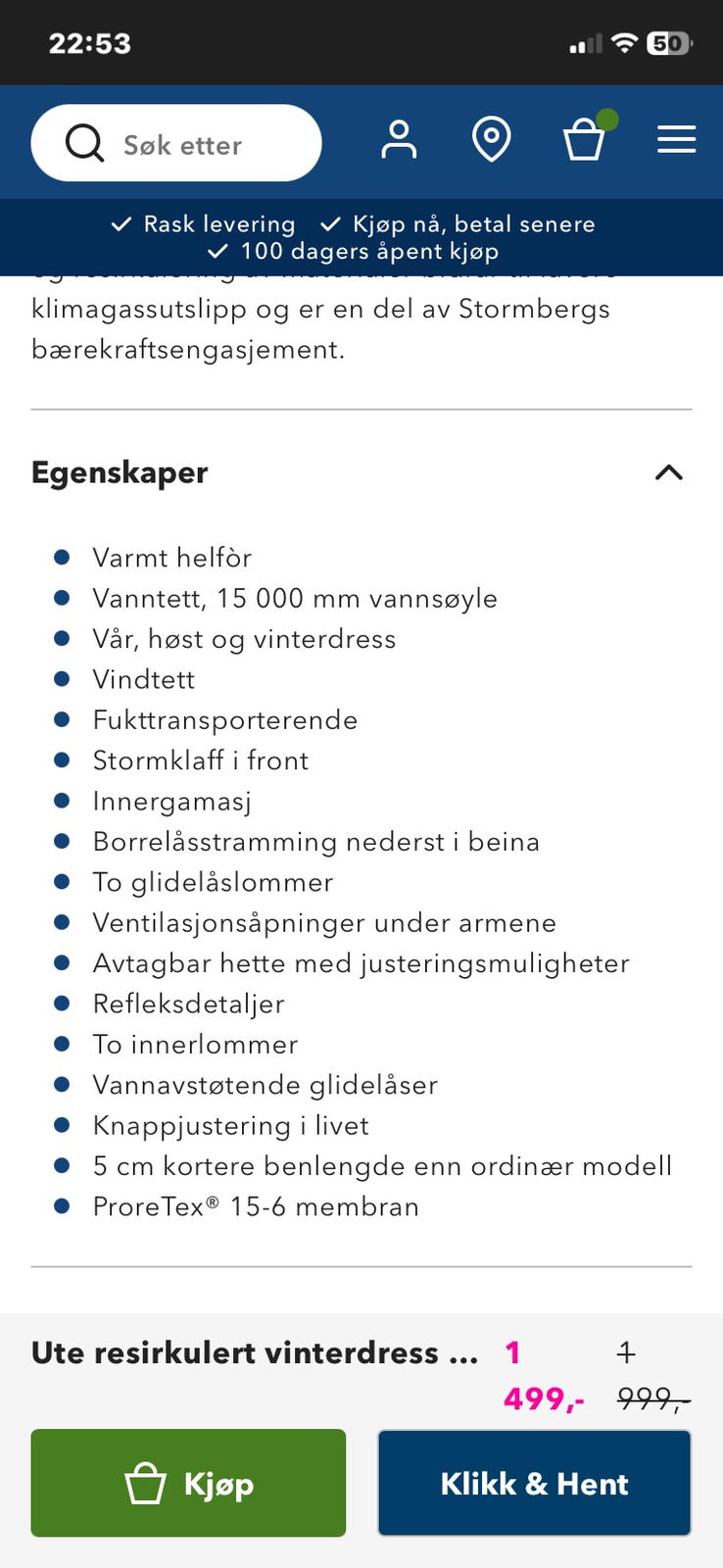Click the store locator pin icon

point(491,140)
